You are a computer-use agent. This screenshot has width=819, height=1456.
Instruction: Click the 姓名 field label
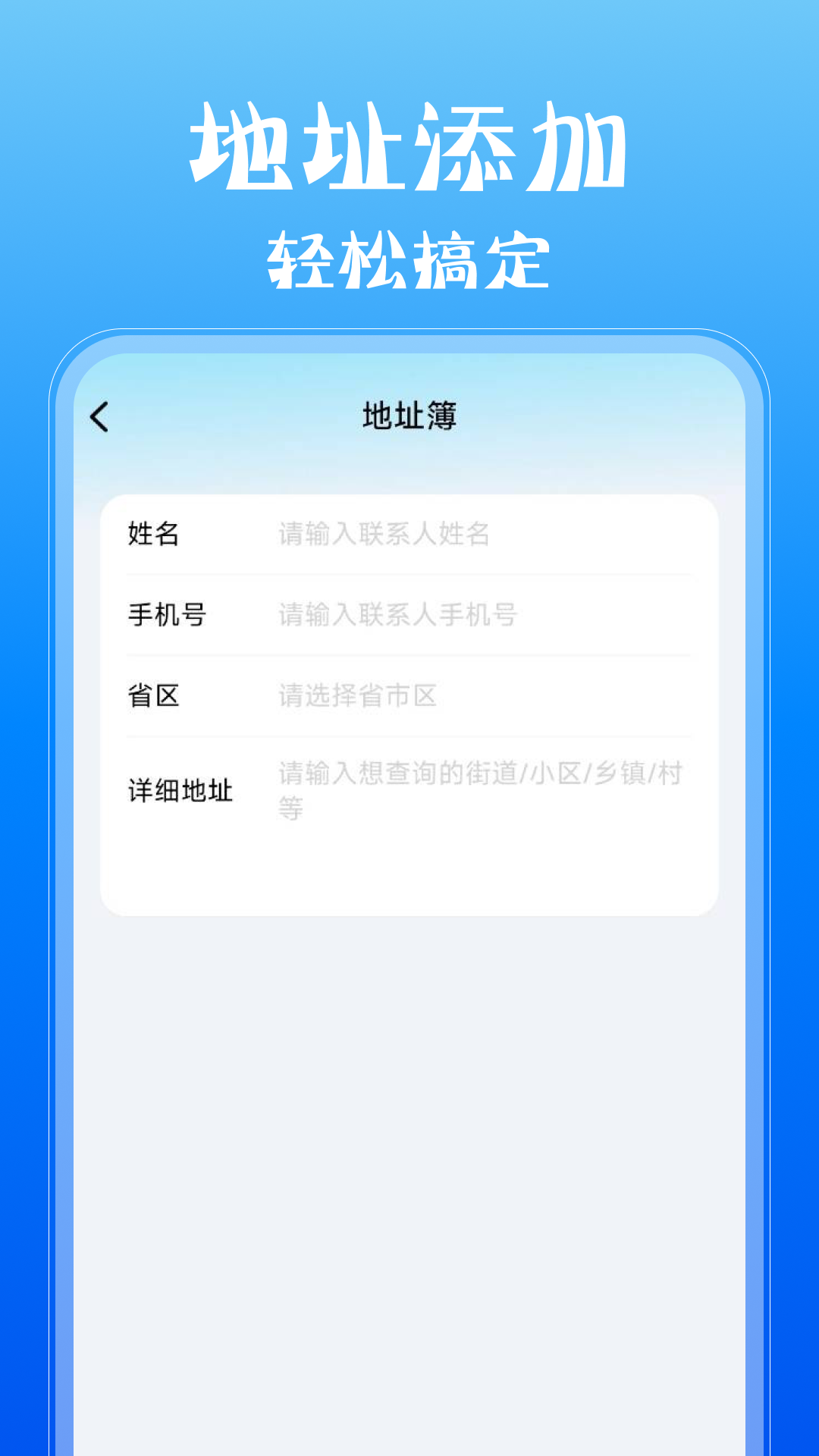(151, 535)
